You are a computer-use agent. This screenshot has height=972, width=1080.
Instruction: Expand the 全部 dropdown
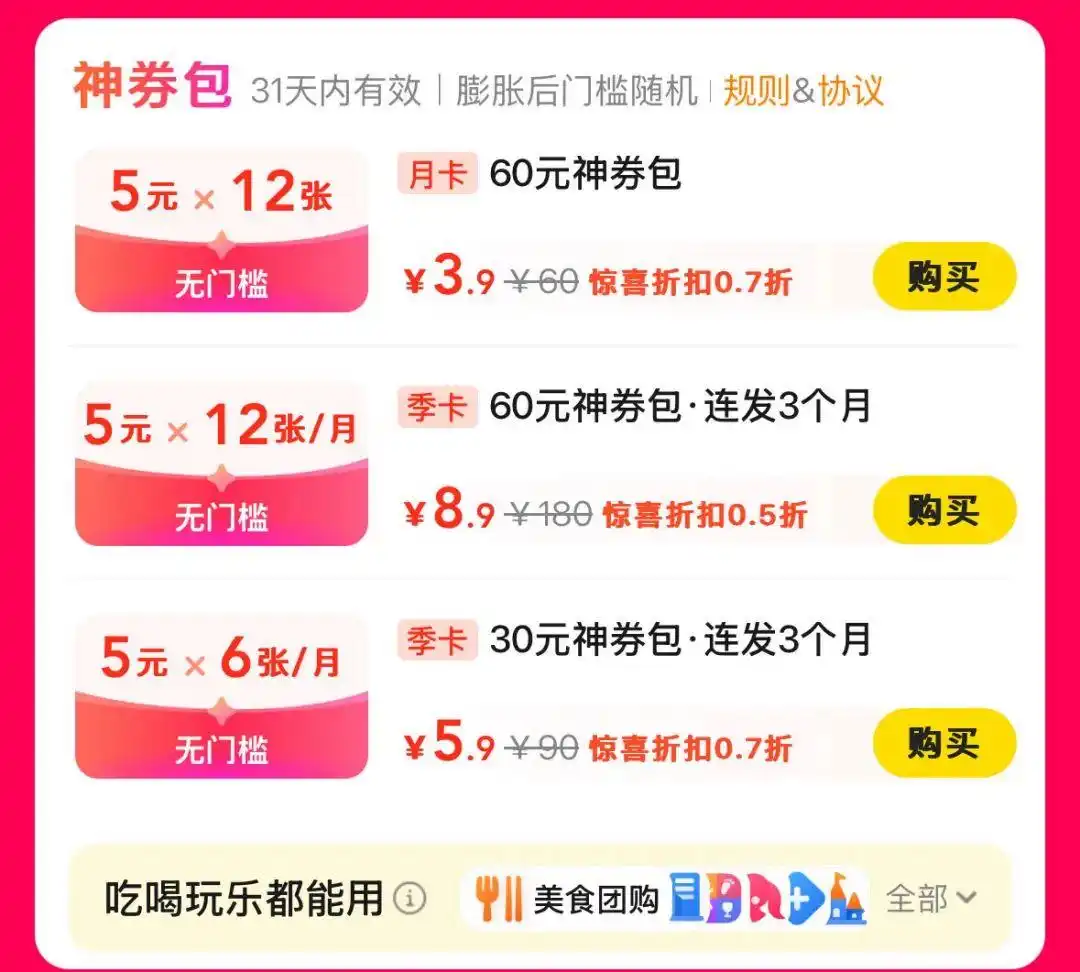pyautogui.click(x=930, y=898)
